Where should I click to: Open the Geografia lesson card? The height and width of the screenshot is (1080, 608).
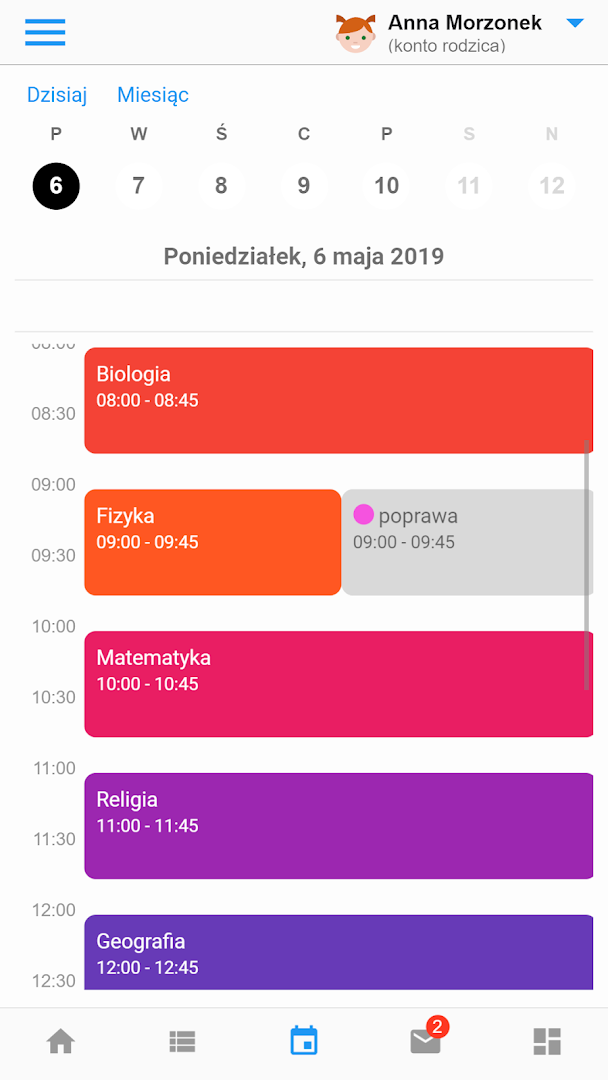[338, 953]
